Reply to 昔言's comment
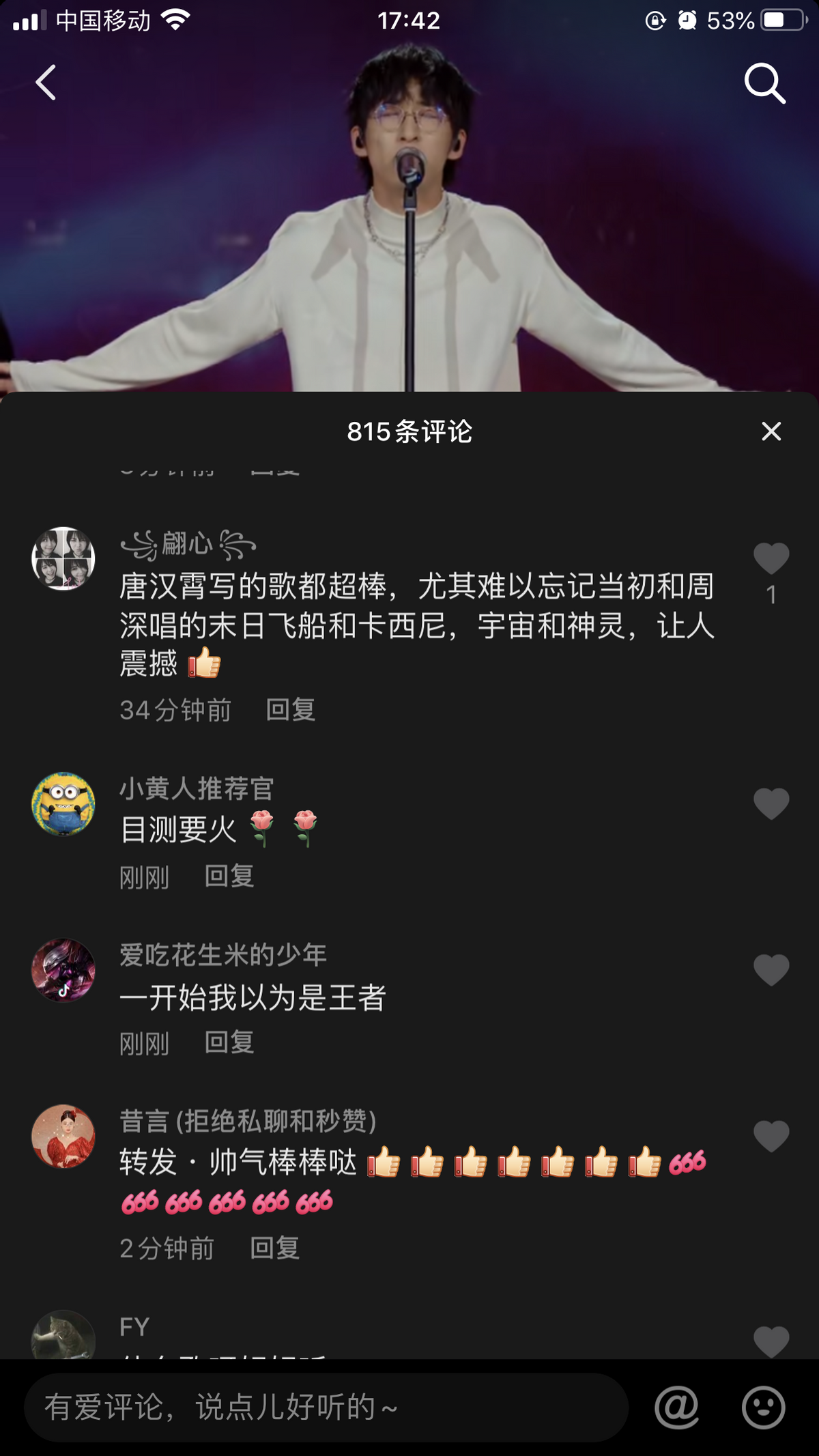This screenshot has height=1456, width=819. 274,1248
